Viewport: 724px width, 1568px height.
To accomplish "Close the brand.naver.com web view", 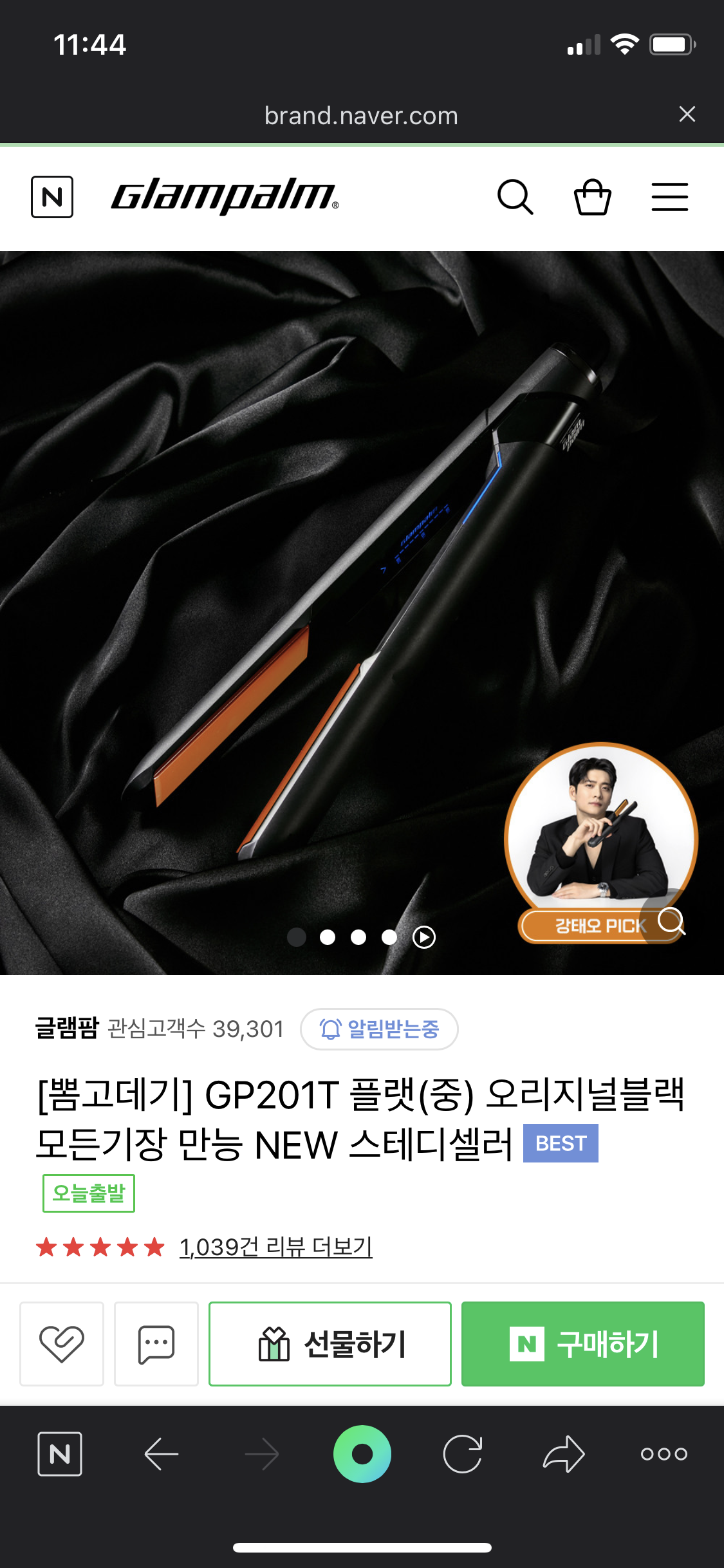I will click(x=687, y=115).
